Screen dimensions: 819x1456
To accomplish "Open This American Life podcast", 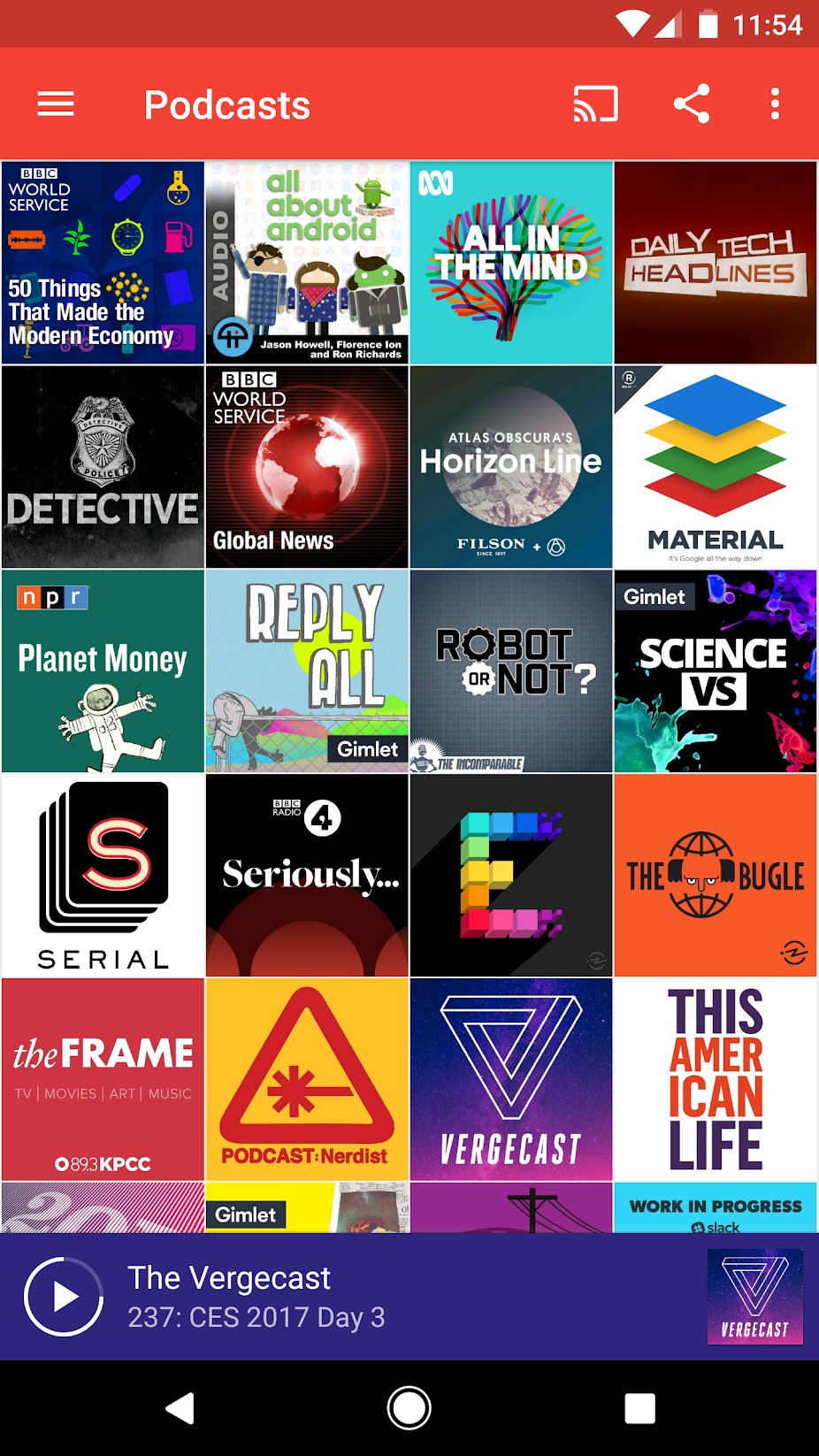I will [x=715, y=1079].
